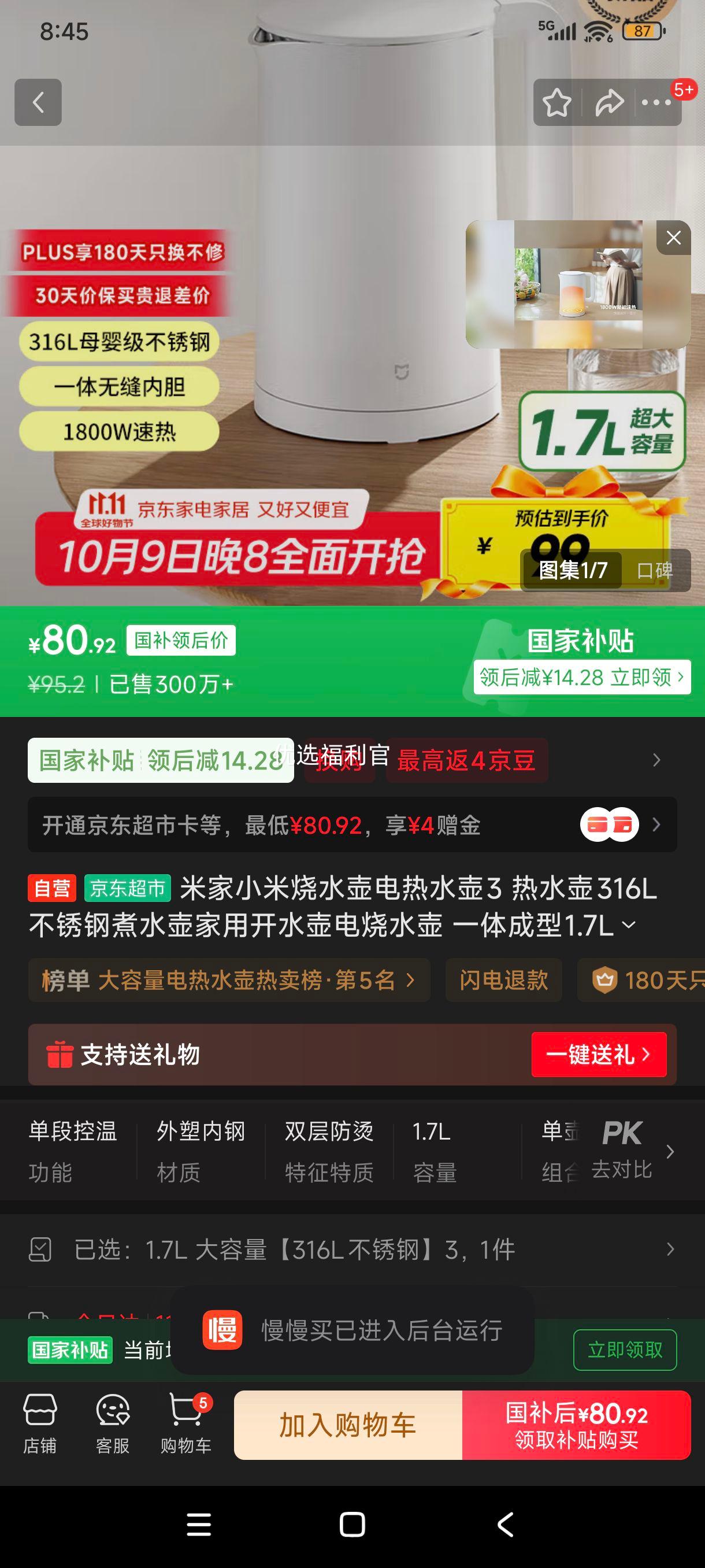Share this product
The height and width of the screenshot is (1568, 705).
click(608, 102)
